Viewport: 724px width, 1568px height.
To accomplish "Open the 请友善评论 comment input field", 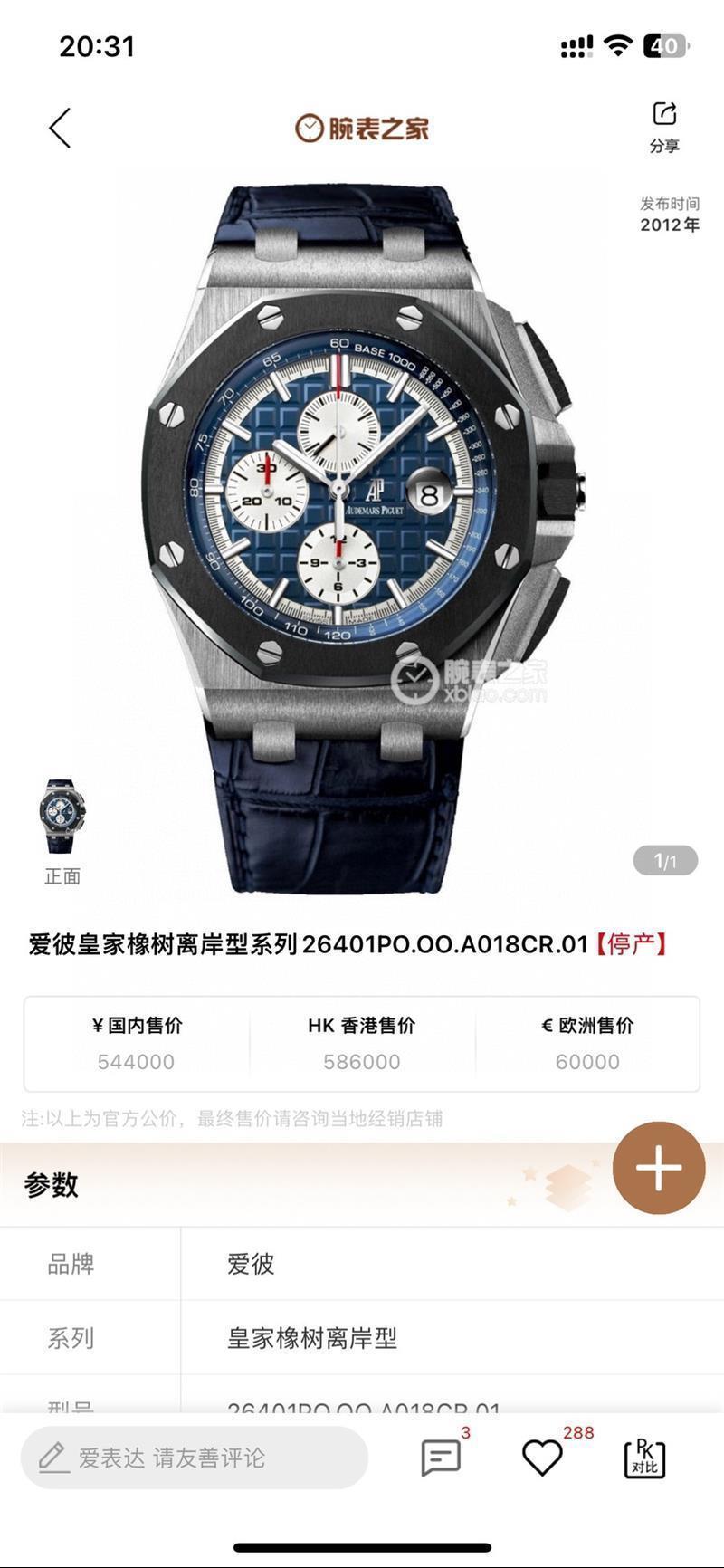I will [195, 1458].
